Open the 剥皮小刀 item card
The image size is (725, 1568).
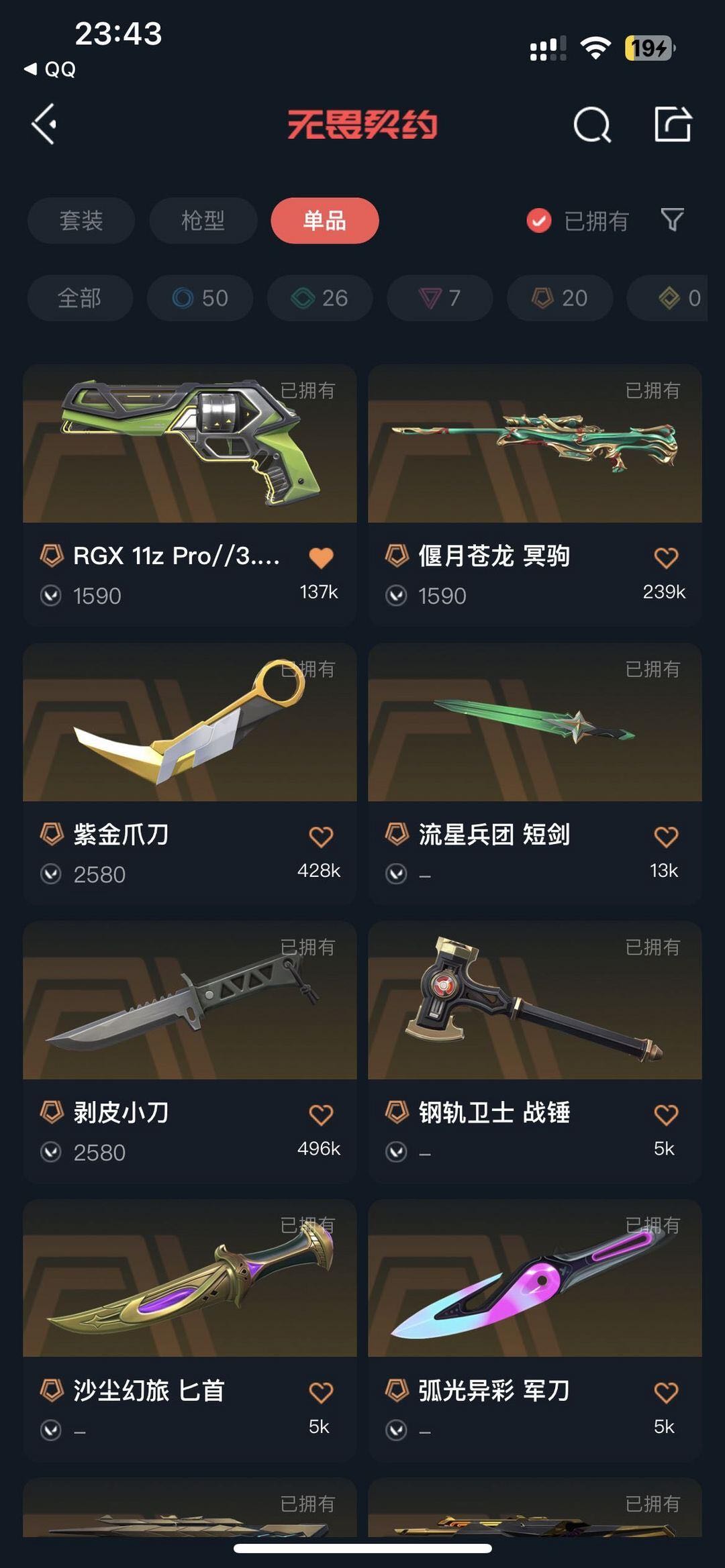(x=190, y=1051)
